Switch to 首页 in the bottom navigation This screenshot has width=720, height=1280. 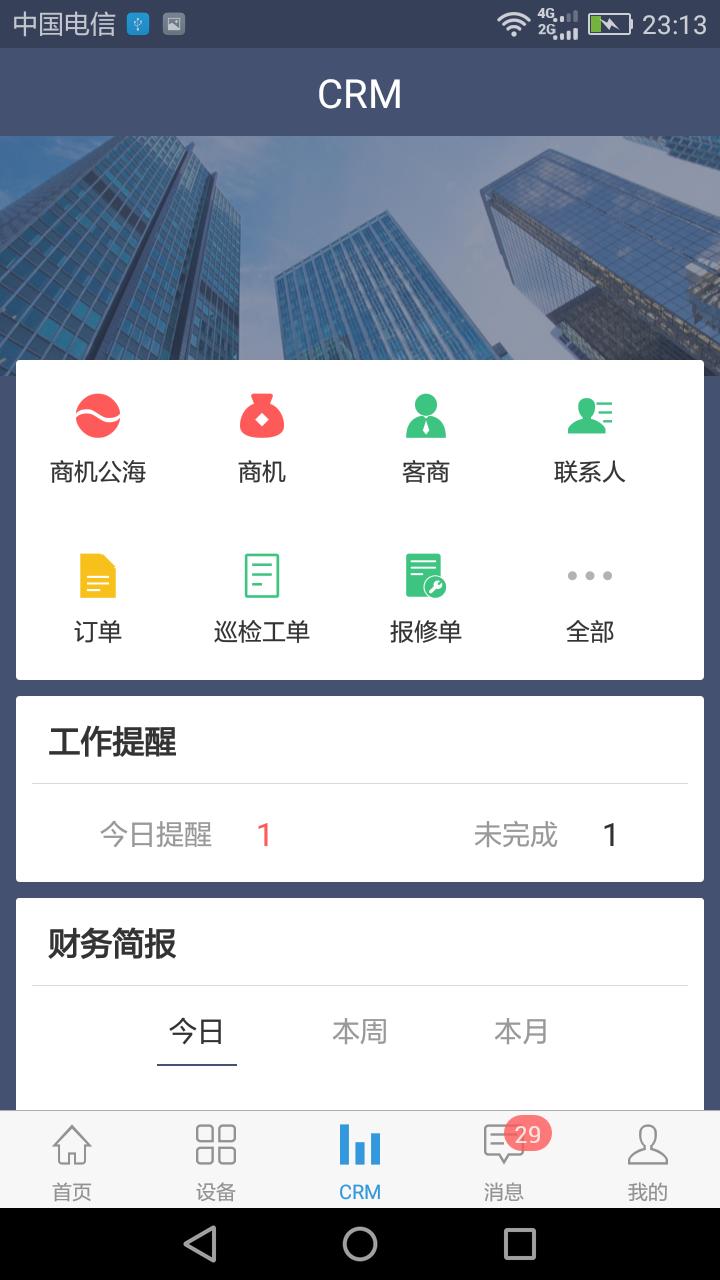coord(71,1158)
